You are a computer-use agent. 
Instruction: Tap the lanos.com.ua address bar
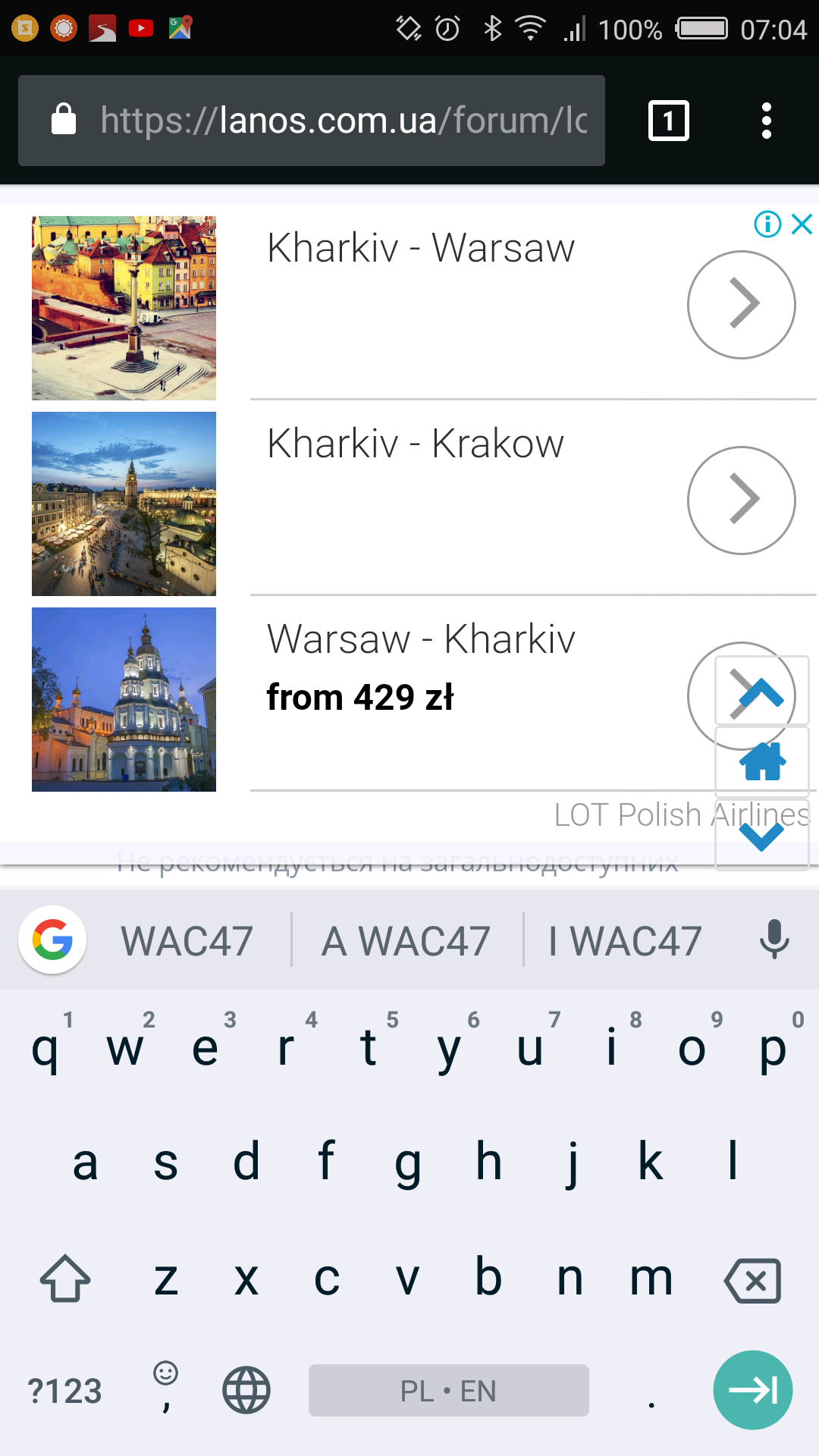click(312, 121)
